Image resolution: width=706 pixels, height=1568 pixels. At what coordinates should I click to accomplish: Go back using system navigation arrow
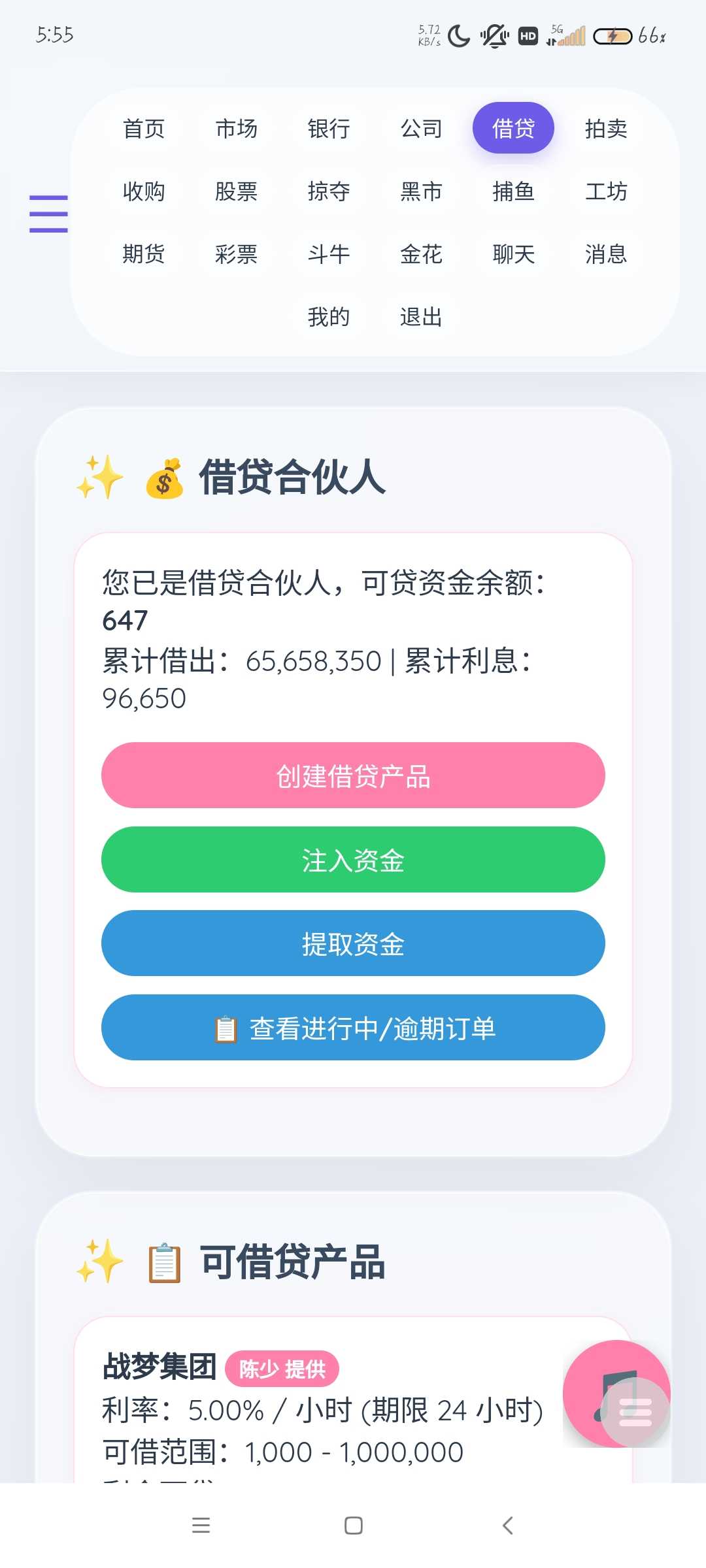click(x=507, y=1526)
